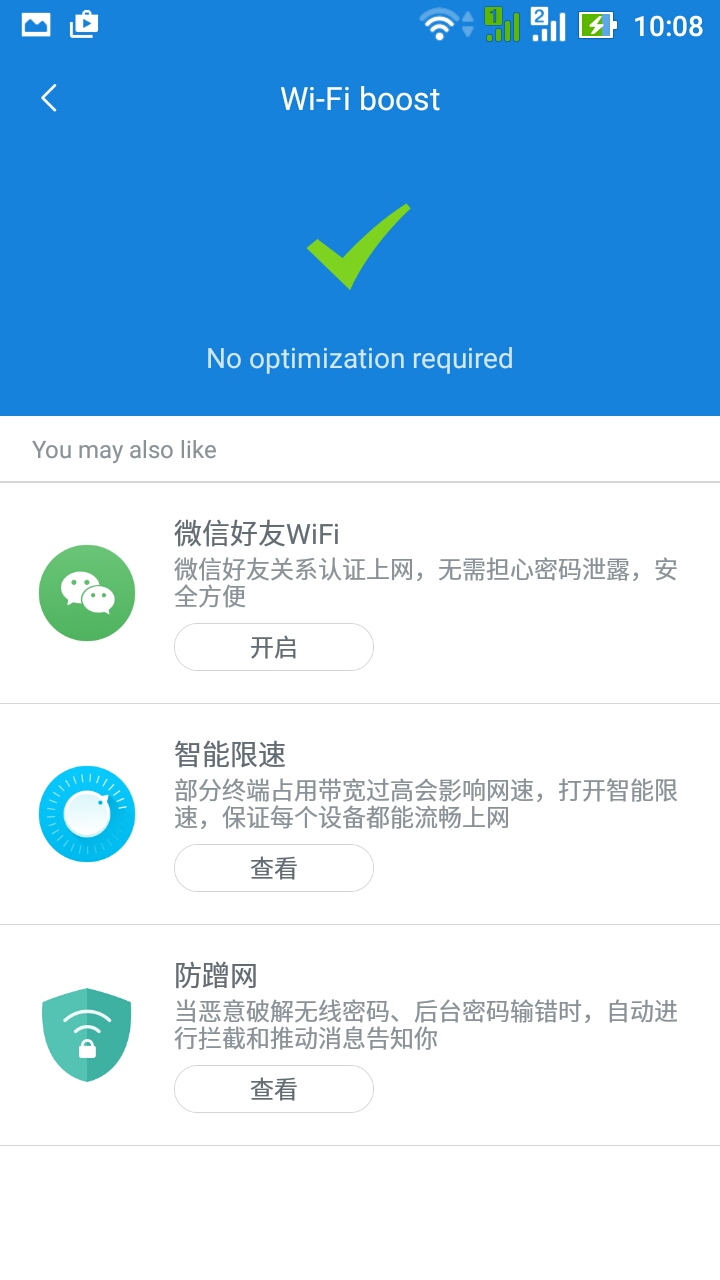Open the 微信好友WiFi row
The width and height of the screenshot is (720, 1280).
(x=360, y=593)
